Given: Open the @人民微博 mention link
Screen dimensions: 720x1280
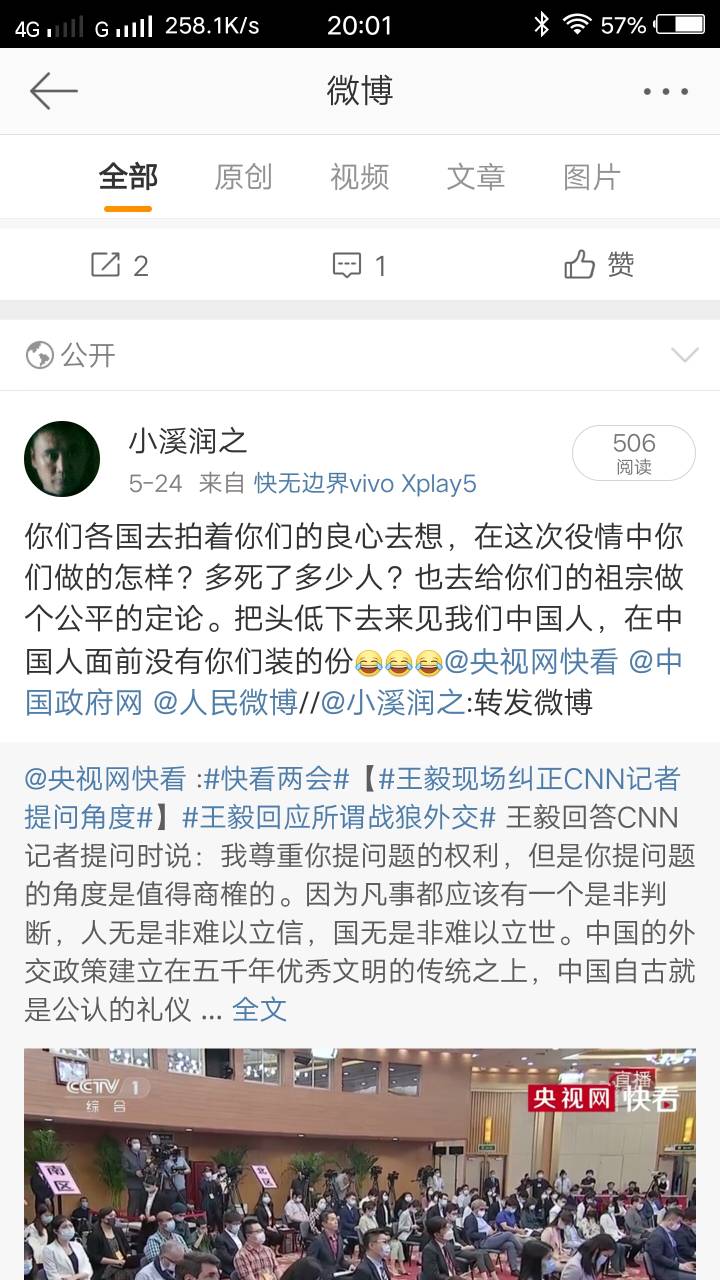Looking at the screenshot, I should 225,702.
